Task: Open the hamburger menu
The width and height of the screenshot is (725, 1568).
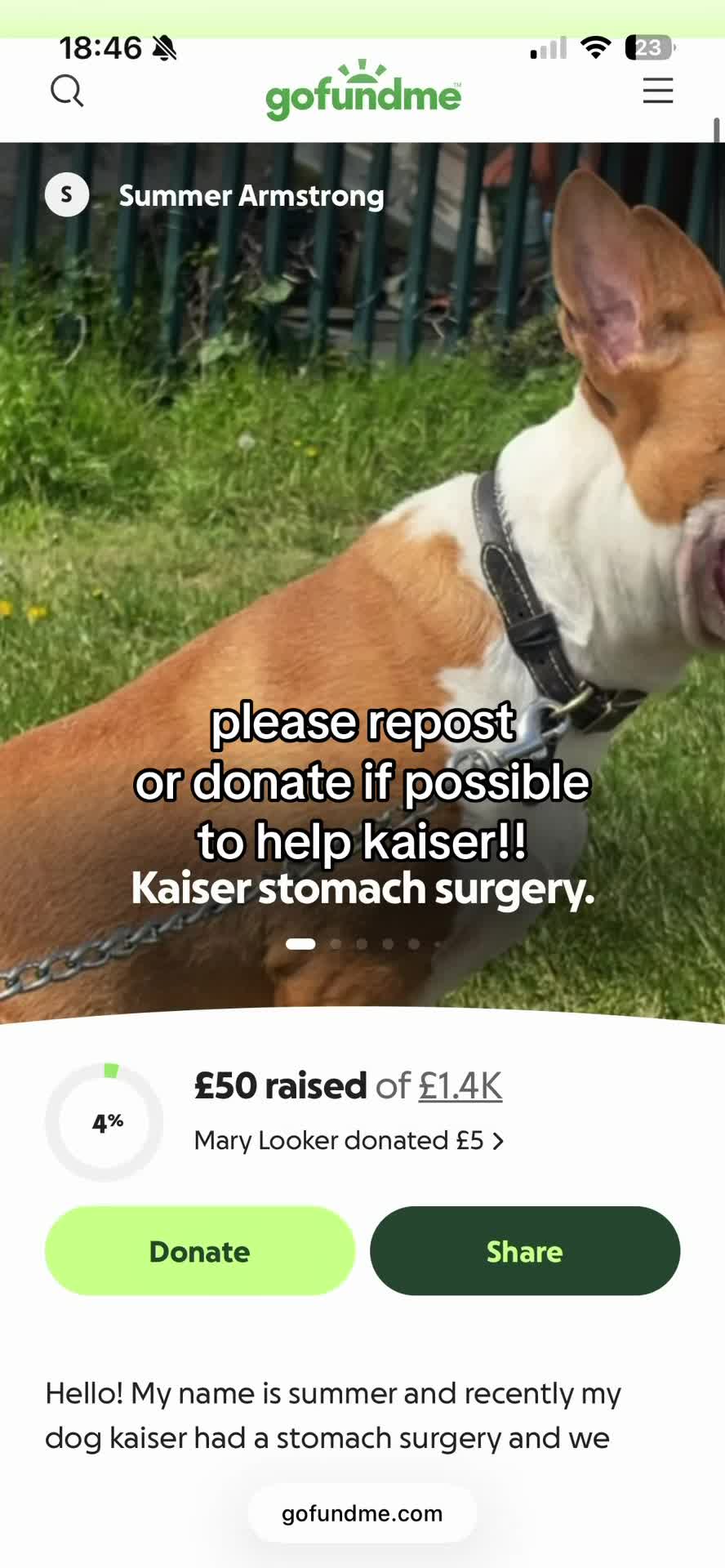Action: [658, 91]
